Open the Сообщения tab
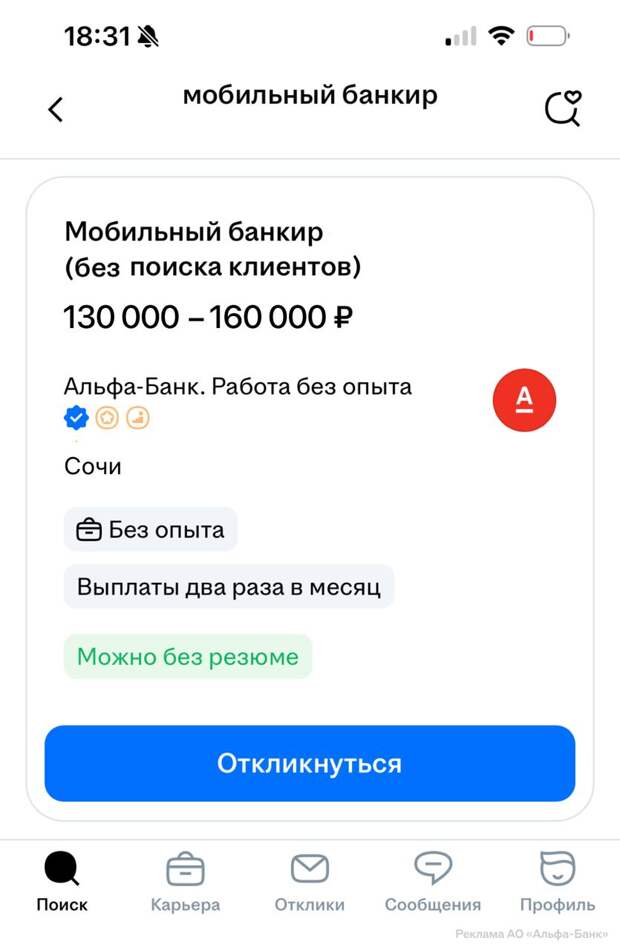 coord(433,881)
